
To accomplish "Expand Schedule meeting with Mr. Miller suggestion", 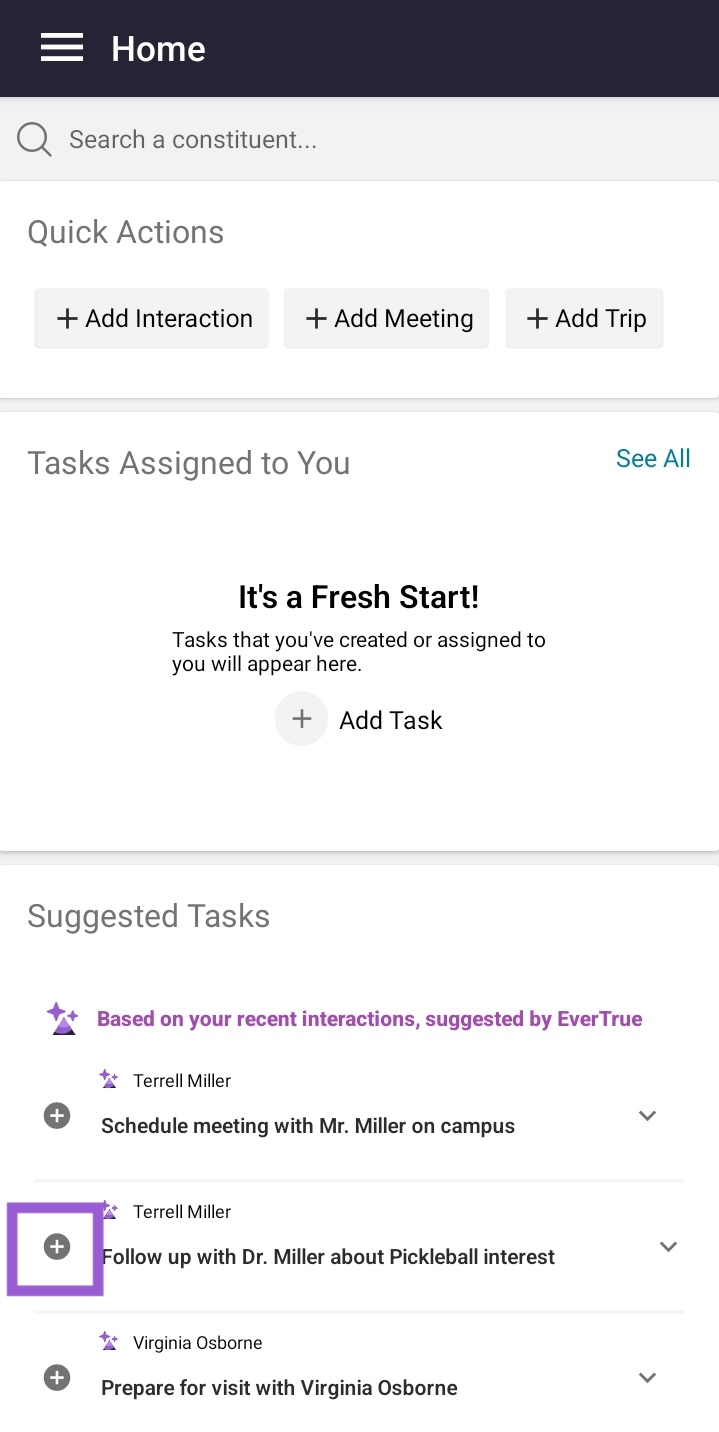I will (647, 1116).
